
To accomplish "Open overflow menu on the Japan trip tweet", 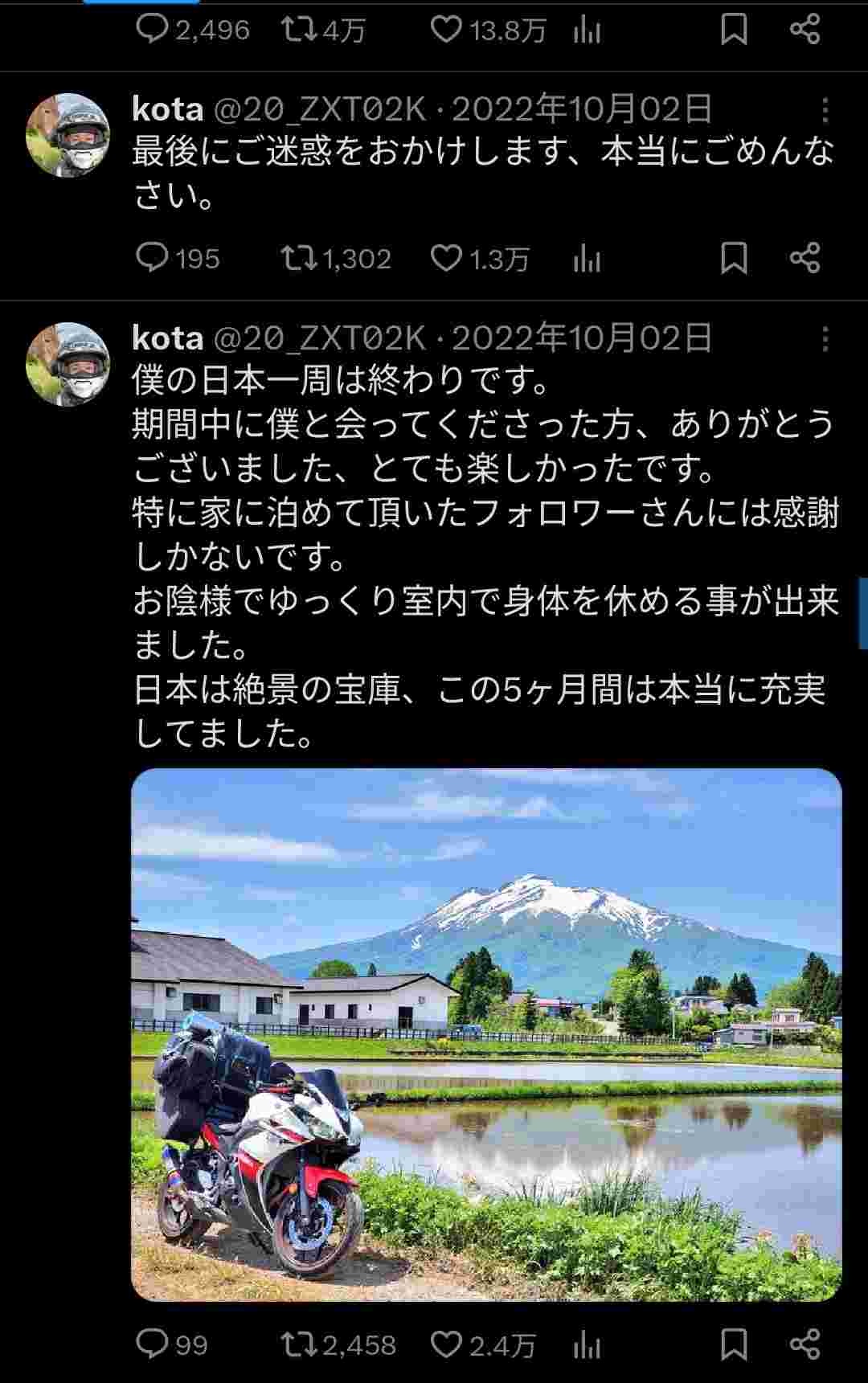I will coord(825,339).
